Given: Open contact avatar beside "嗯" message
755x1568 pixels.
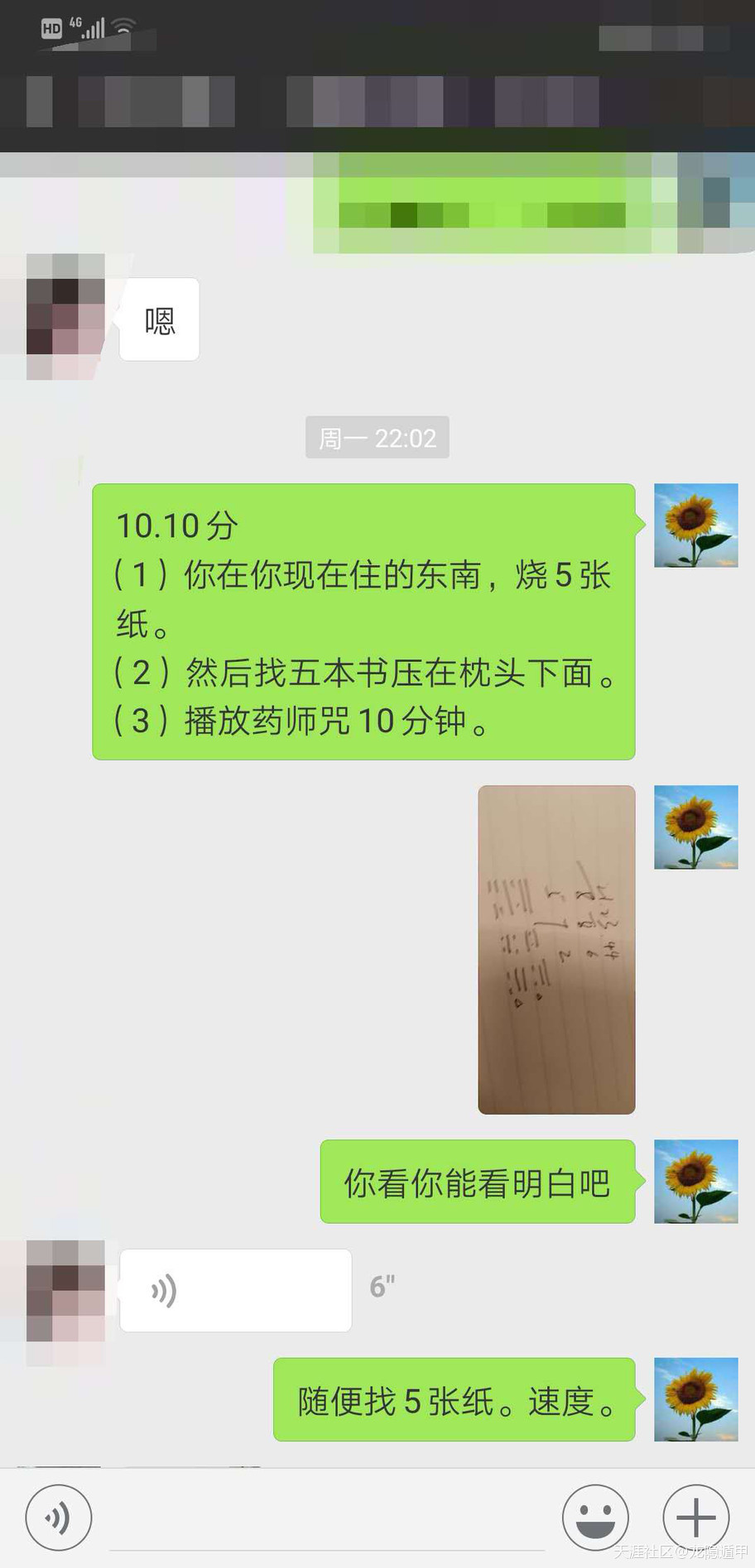Looking at the screenshot, I should 65,317.
